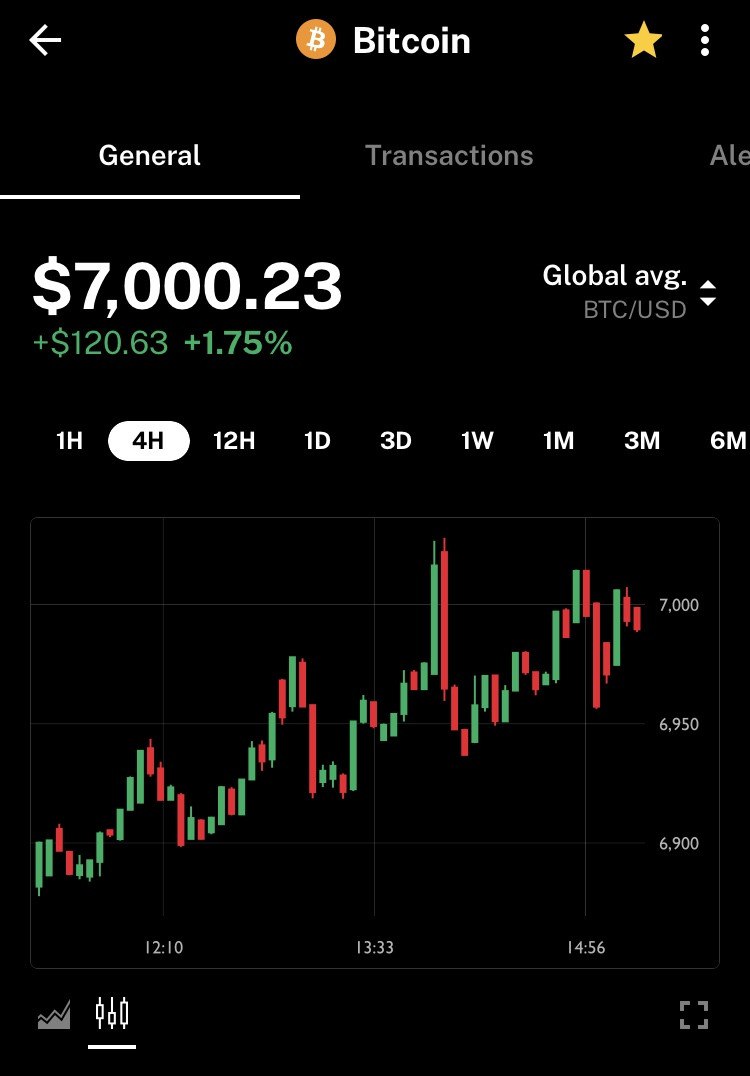Select the candlestick chart view
The height and width of the screenshot is (1076, 750).
112,1014
